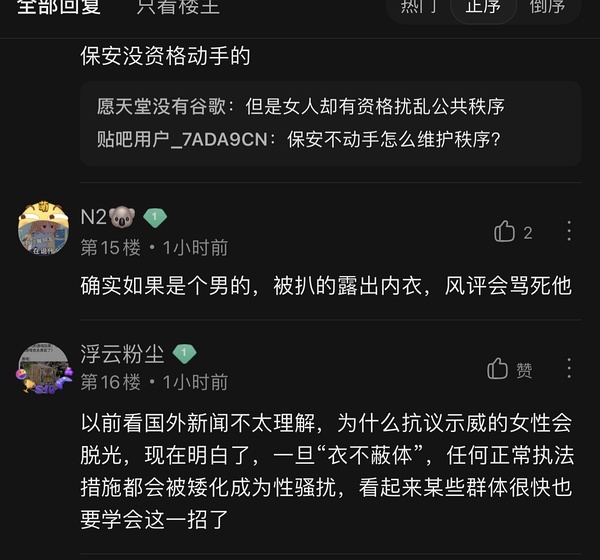Open 浮云粉尘's username link
This screenshot has width=600, height=560.
click(x=121, y=353)
